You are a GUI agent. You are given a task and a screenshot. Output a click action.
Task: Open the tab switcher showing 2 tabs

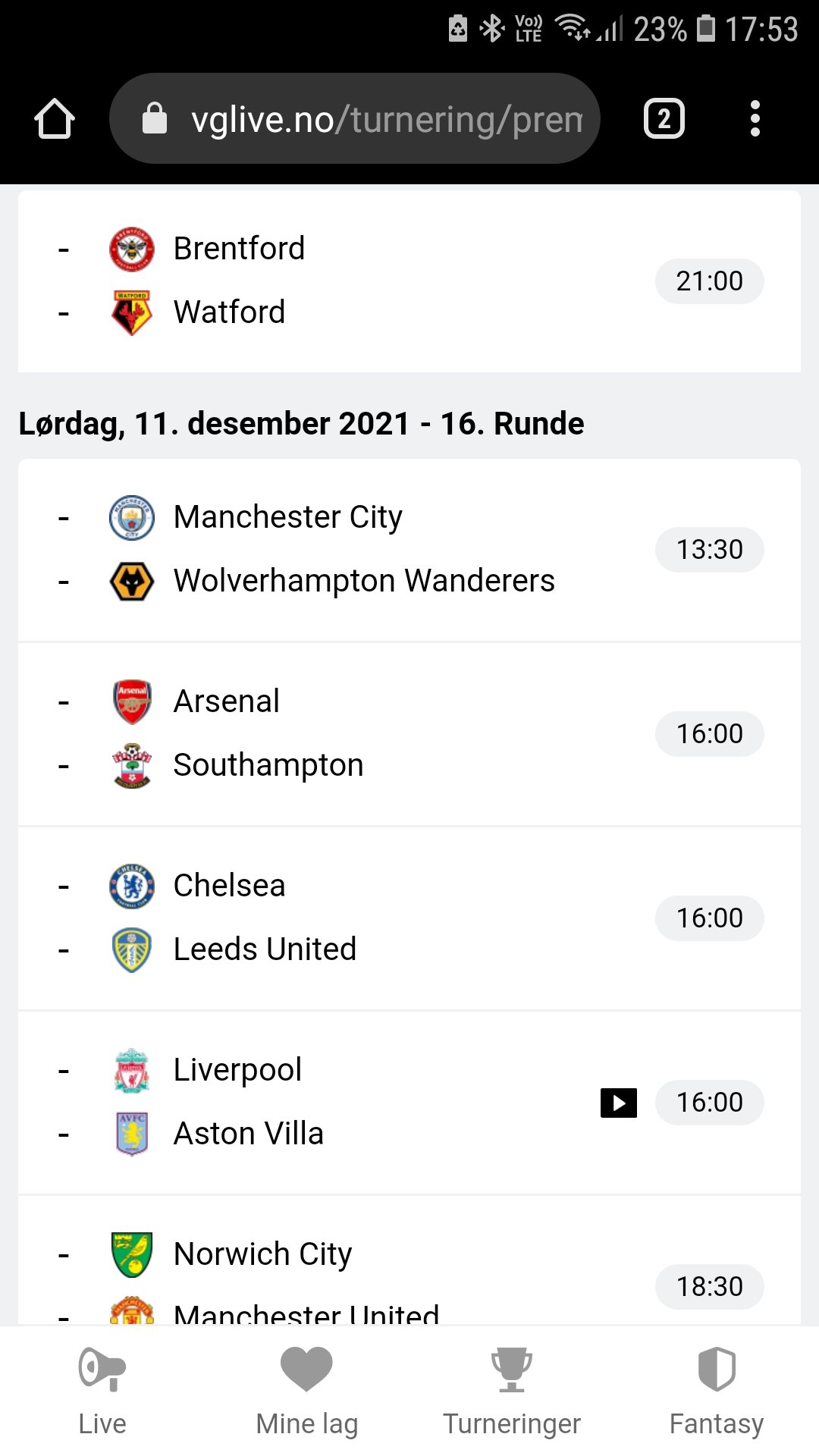664,119
